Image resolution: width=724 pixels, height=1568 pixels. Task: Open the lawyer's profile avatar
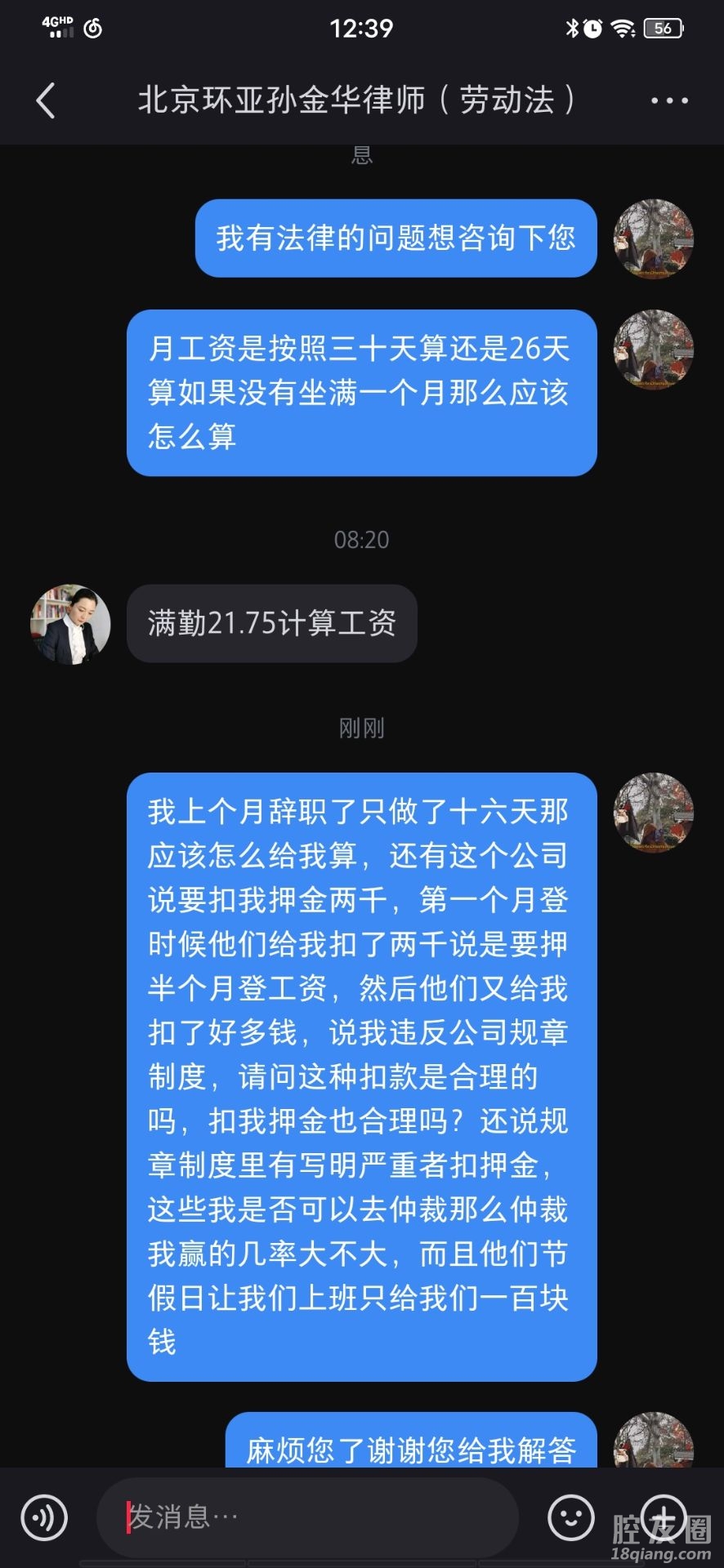click(70, 624)
